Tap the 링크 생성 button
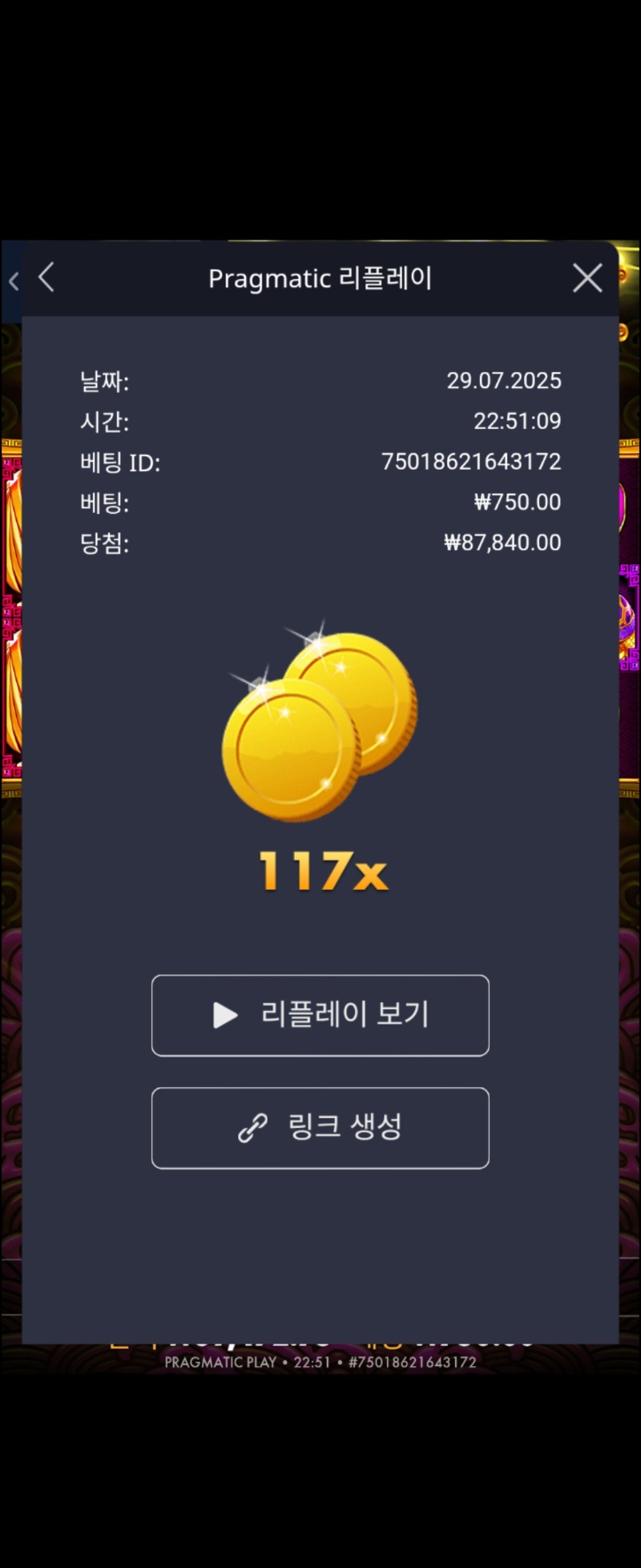 point(320,1127)
